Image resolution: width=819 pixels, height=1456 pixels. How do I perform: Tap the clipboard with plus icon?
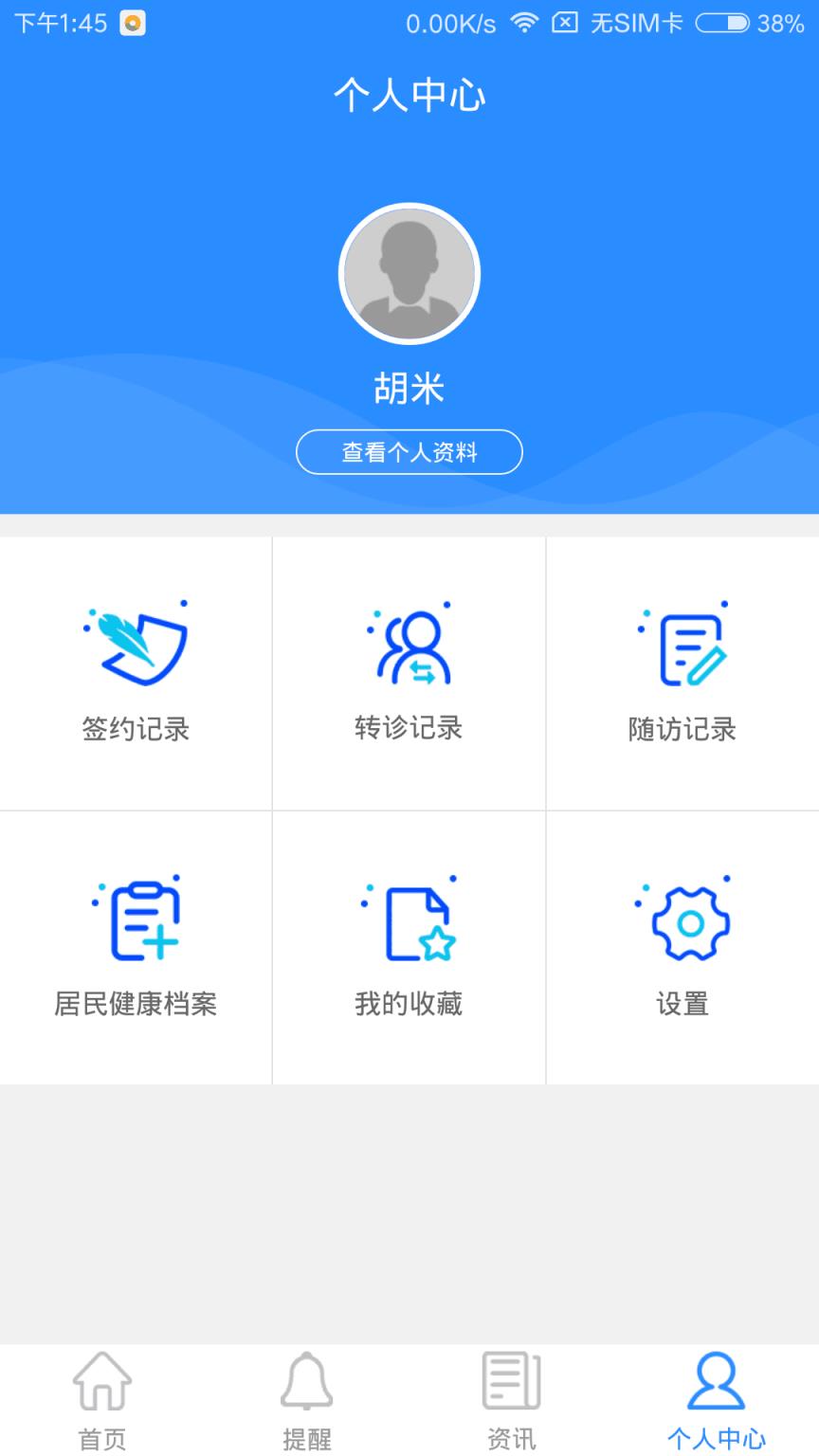coord(135,918)
